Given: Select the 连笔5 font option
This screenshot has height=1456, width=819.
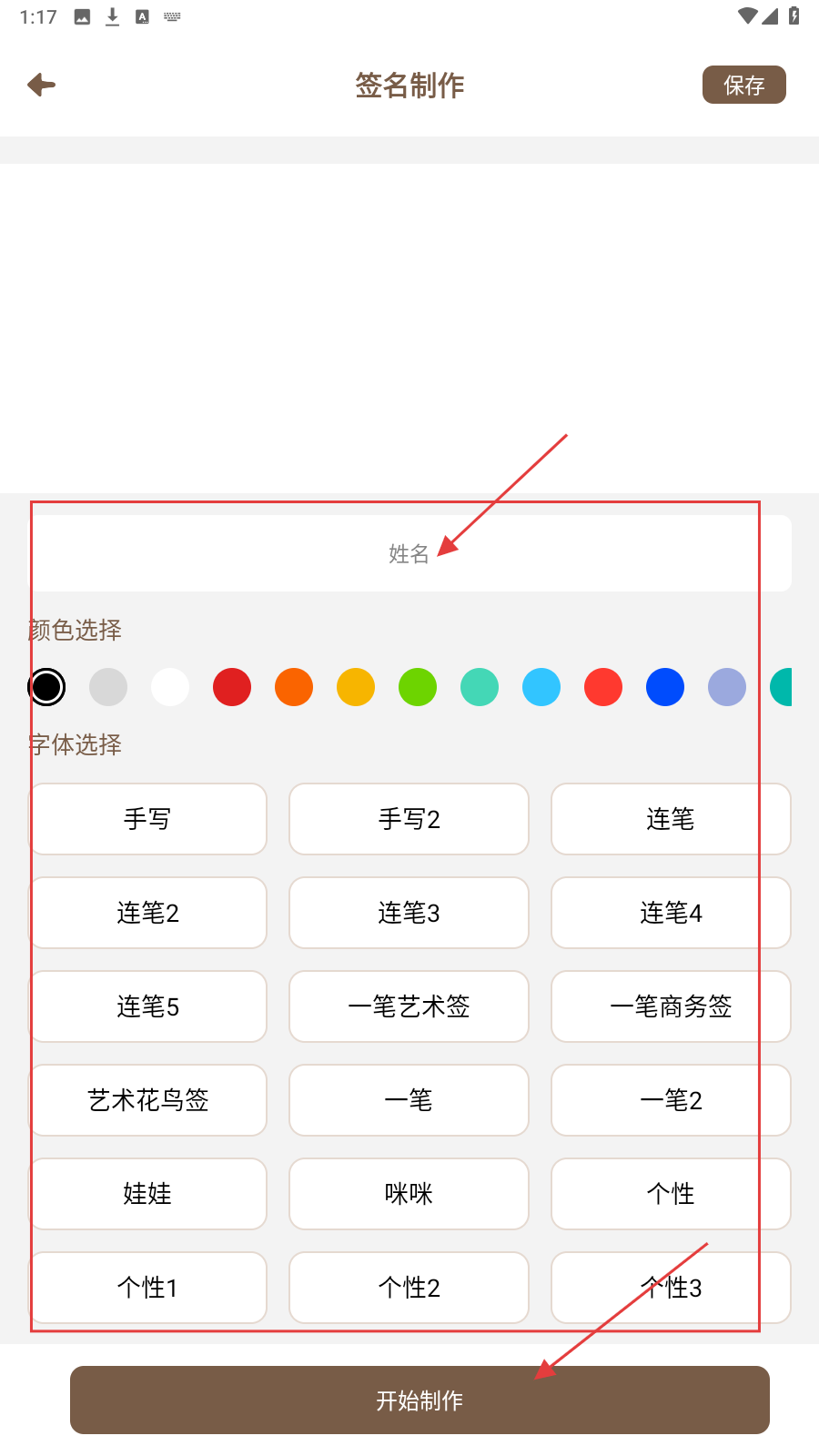Looking at the screenshot, I should click(x=147, y=1006).
